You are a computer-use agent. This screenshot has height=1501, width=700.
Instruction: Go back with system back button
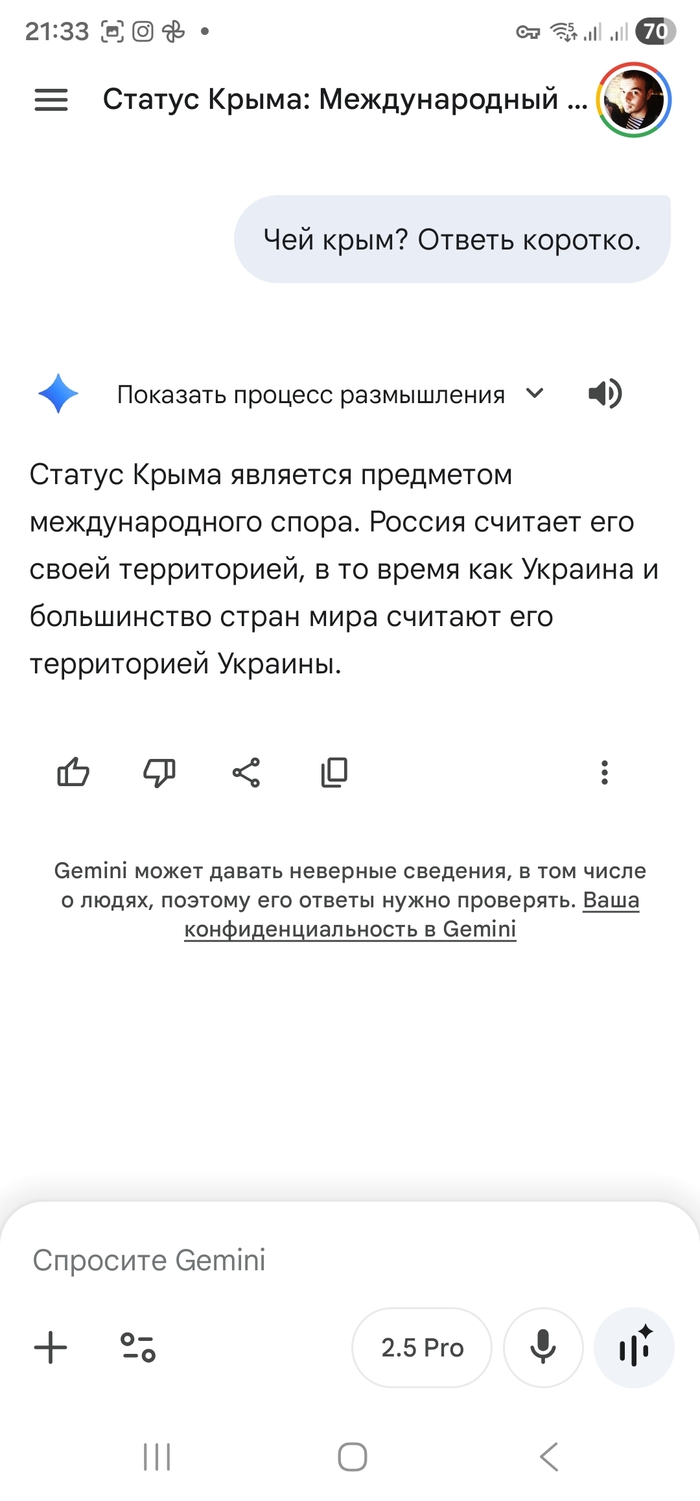pyautogui.click(x=548, y=1457)
